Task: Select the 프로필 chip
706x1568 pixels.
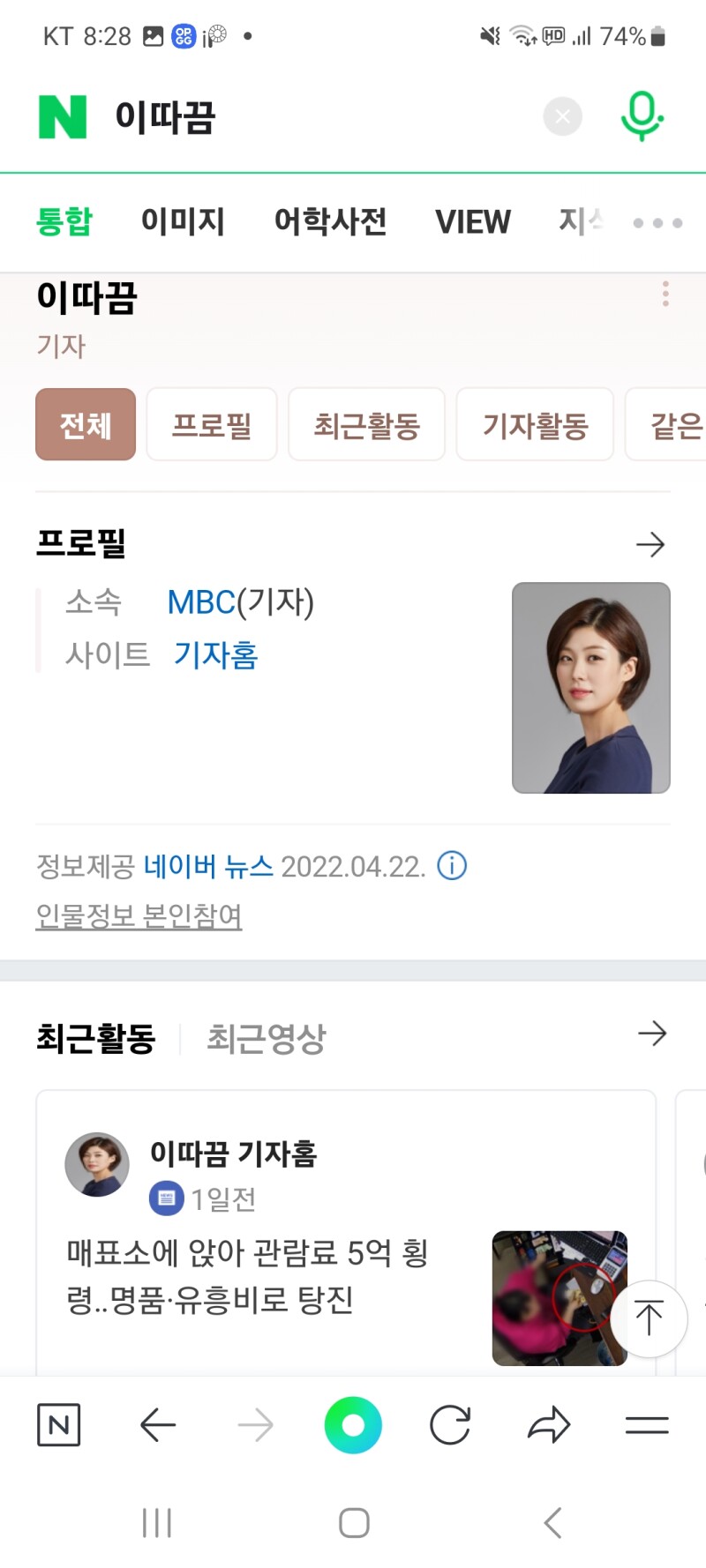Action: (212, 425)
